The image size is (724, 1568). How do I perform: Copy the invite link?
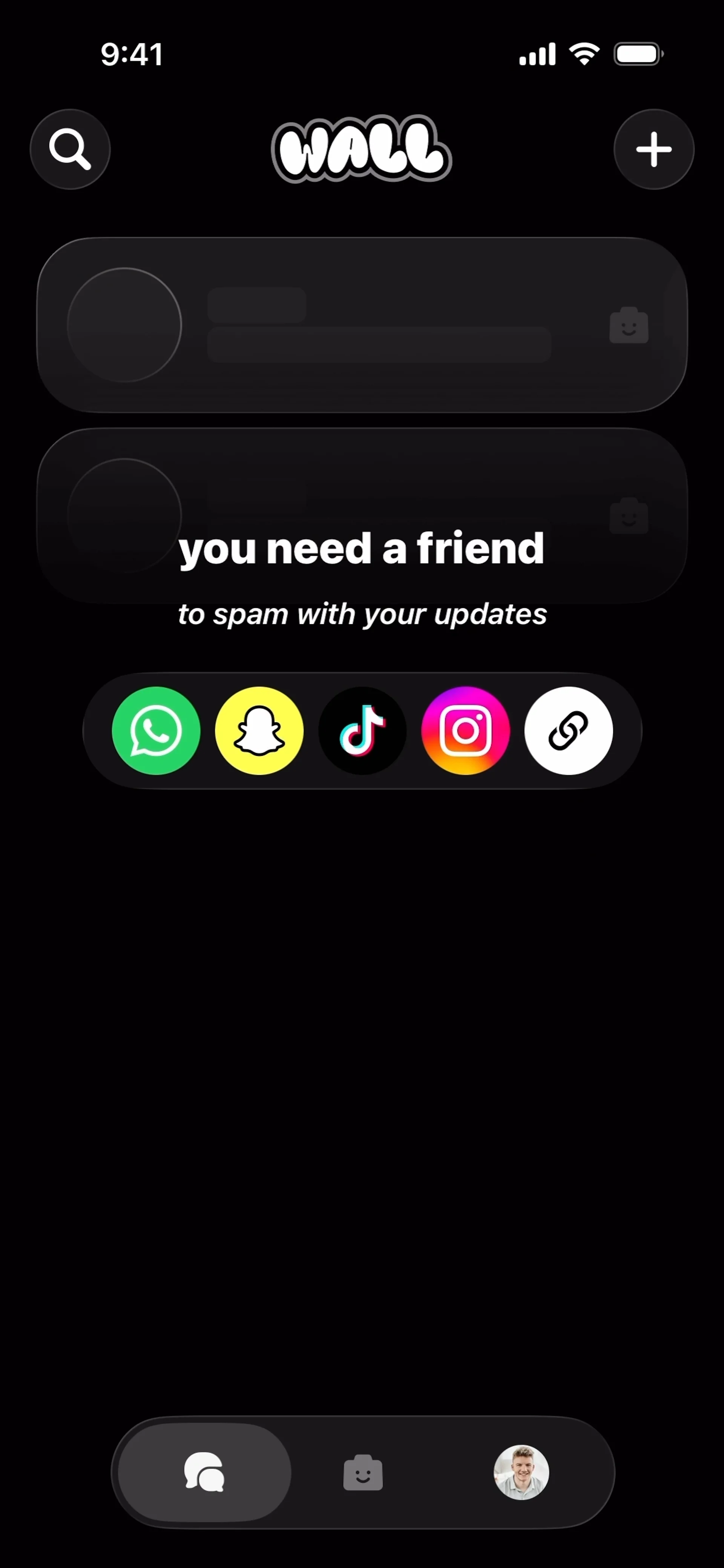(x=568, y=730)
